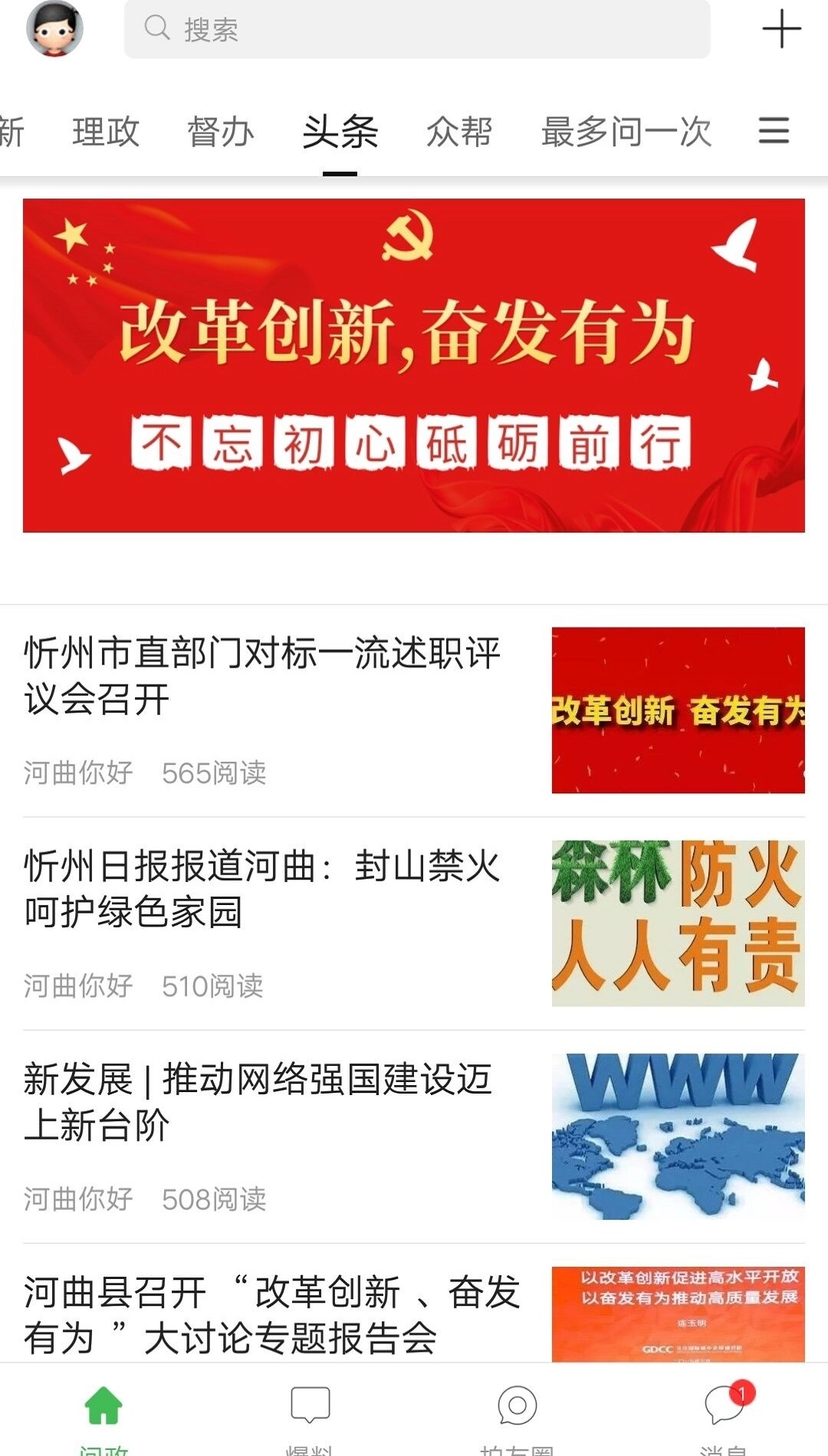Screen dimensions: 828x1456
Task: Switch to the 理政 tab
Action: coord(105,132)
